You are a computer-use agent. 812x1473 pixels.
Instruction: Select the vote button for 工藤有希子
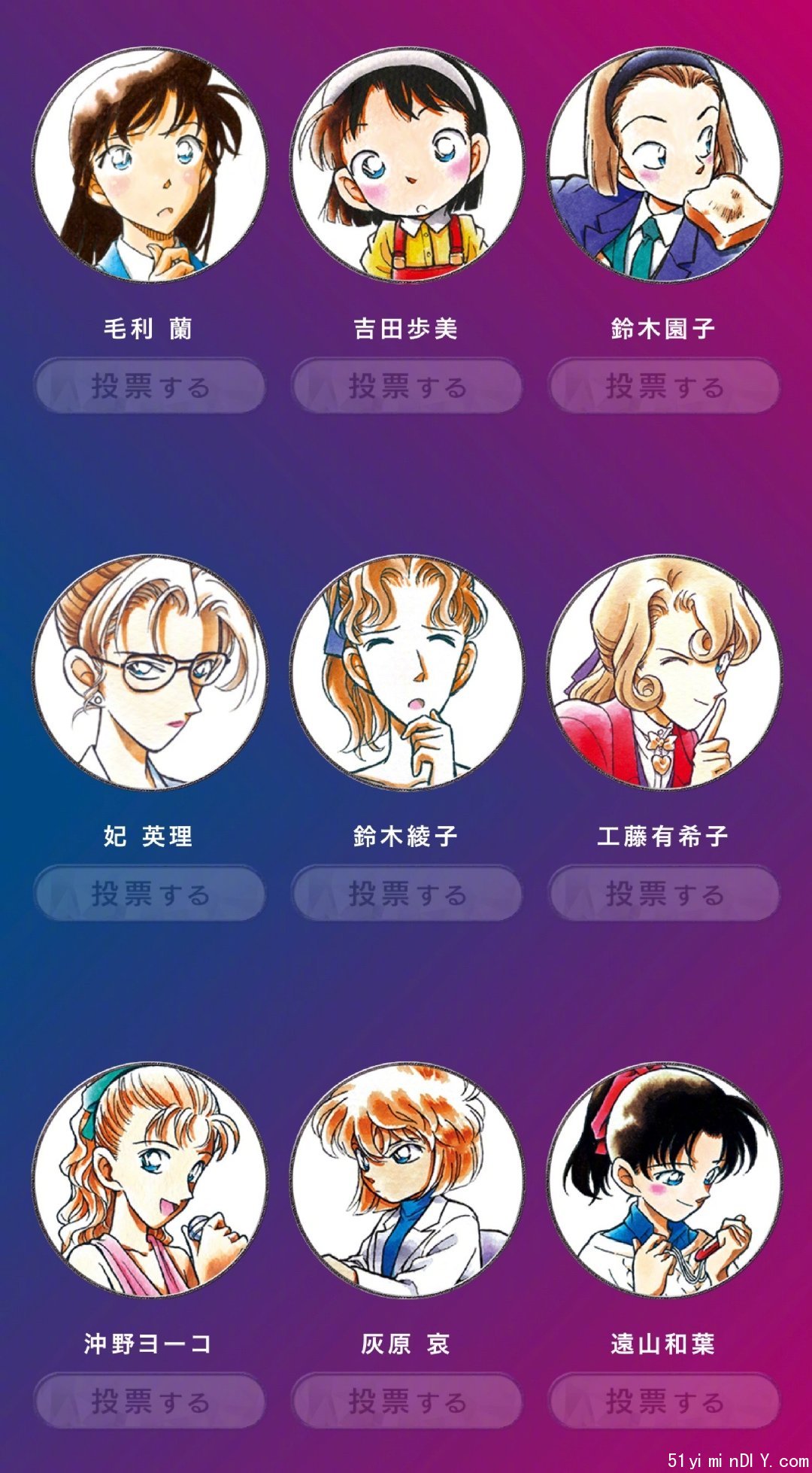pos(664,894)
